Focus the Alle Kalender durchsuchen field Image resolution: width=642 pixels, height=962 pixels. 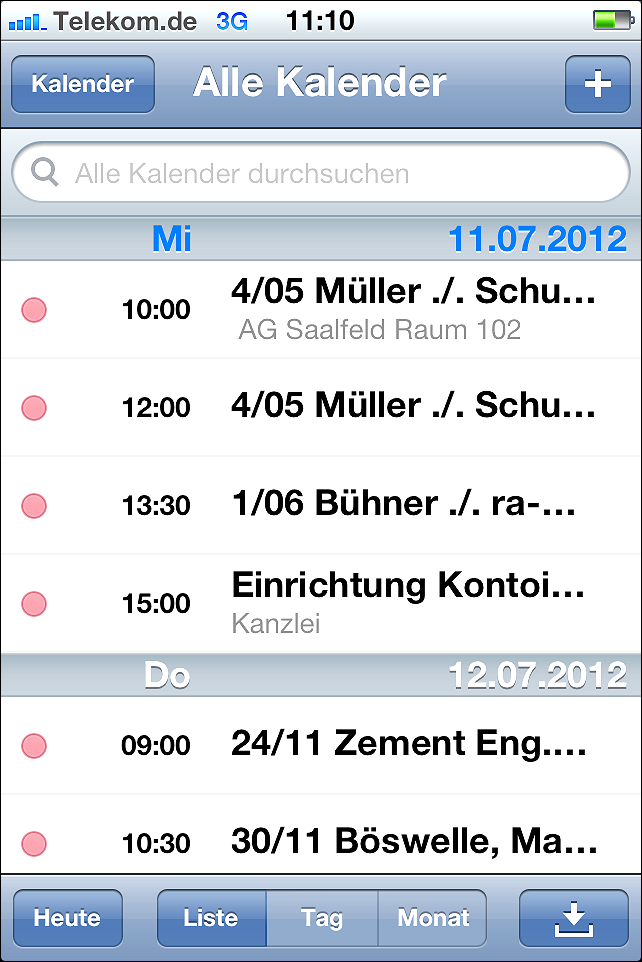[320, 174]
